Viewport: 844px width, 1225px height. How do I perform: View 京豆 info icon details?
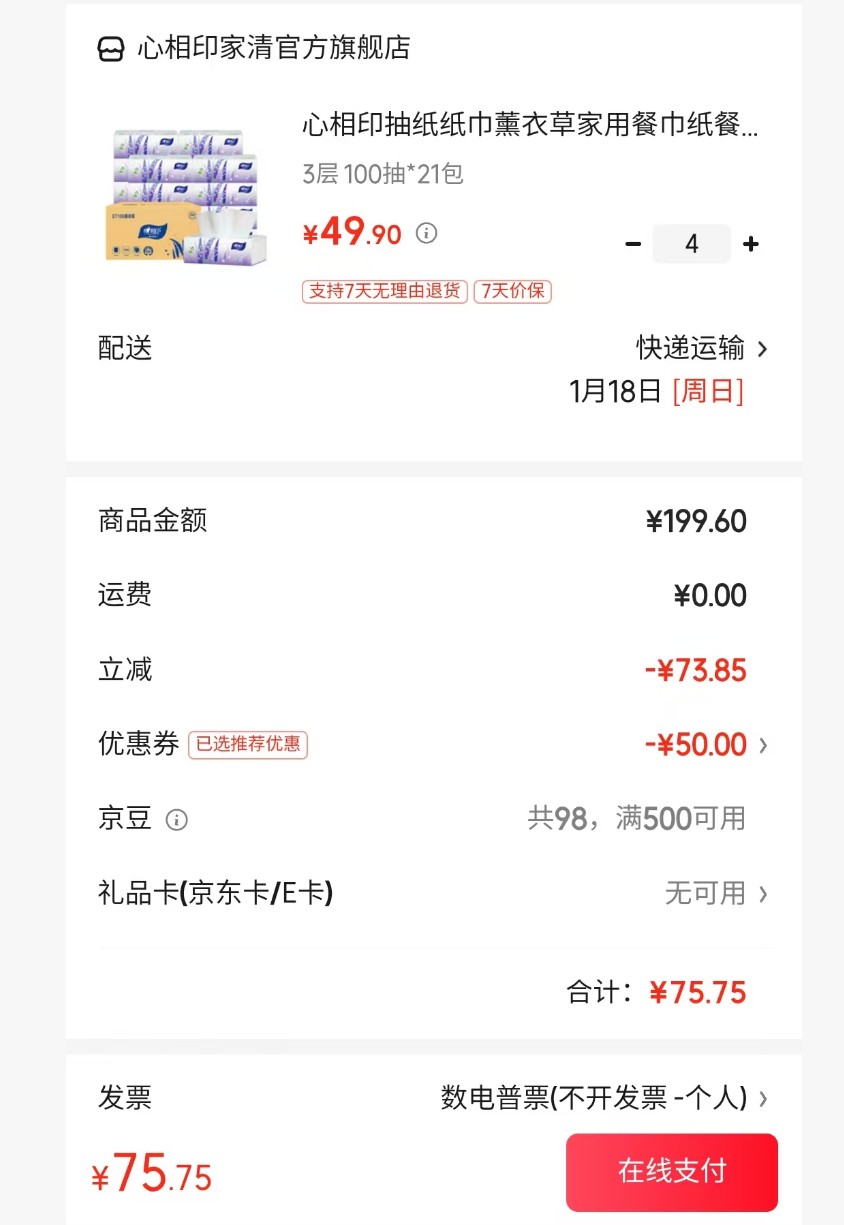pyautogui.click(x=177, y=820)
